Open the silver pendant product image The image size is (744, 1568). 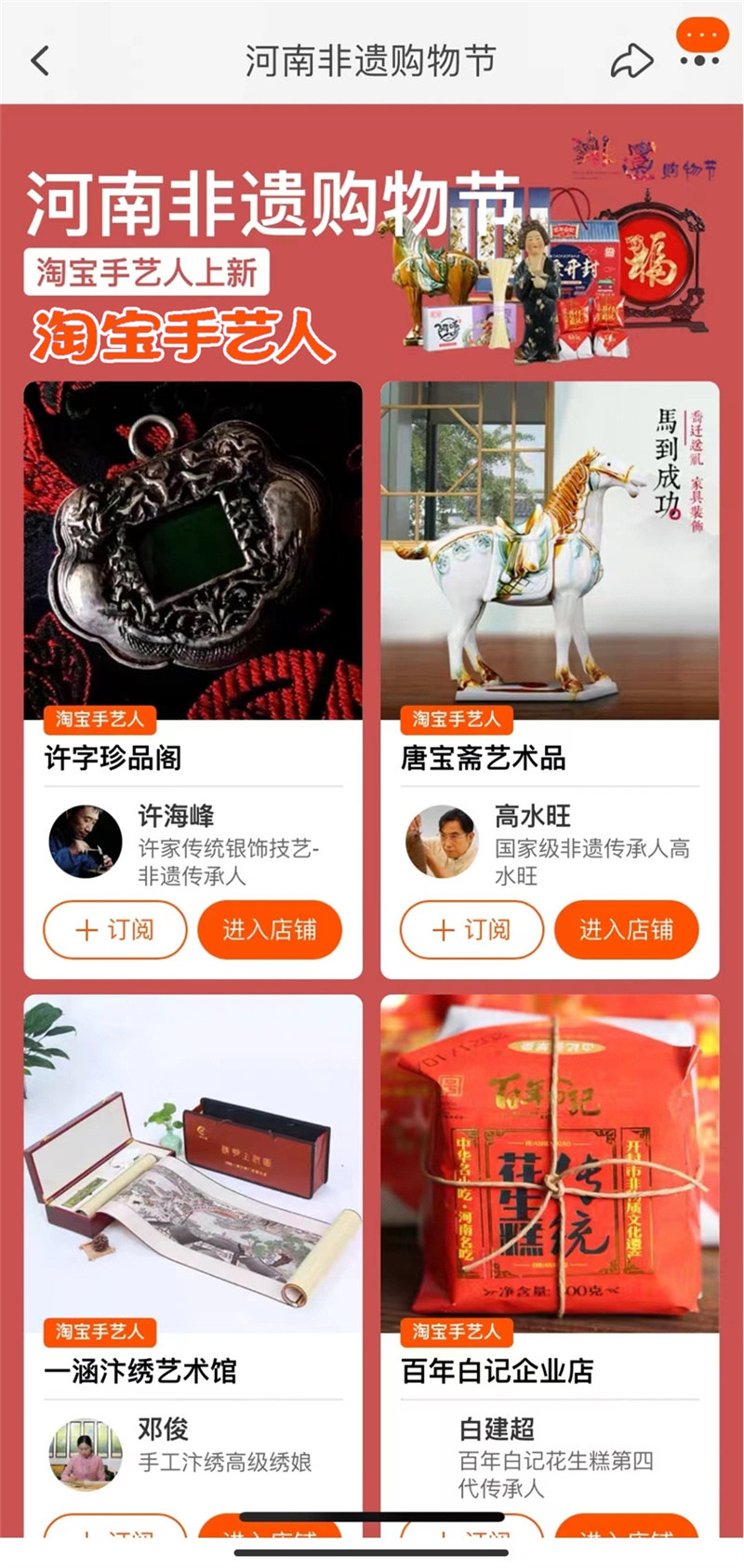point(193,551)
